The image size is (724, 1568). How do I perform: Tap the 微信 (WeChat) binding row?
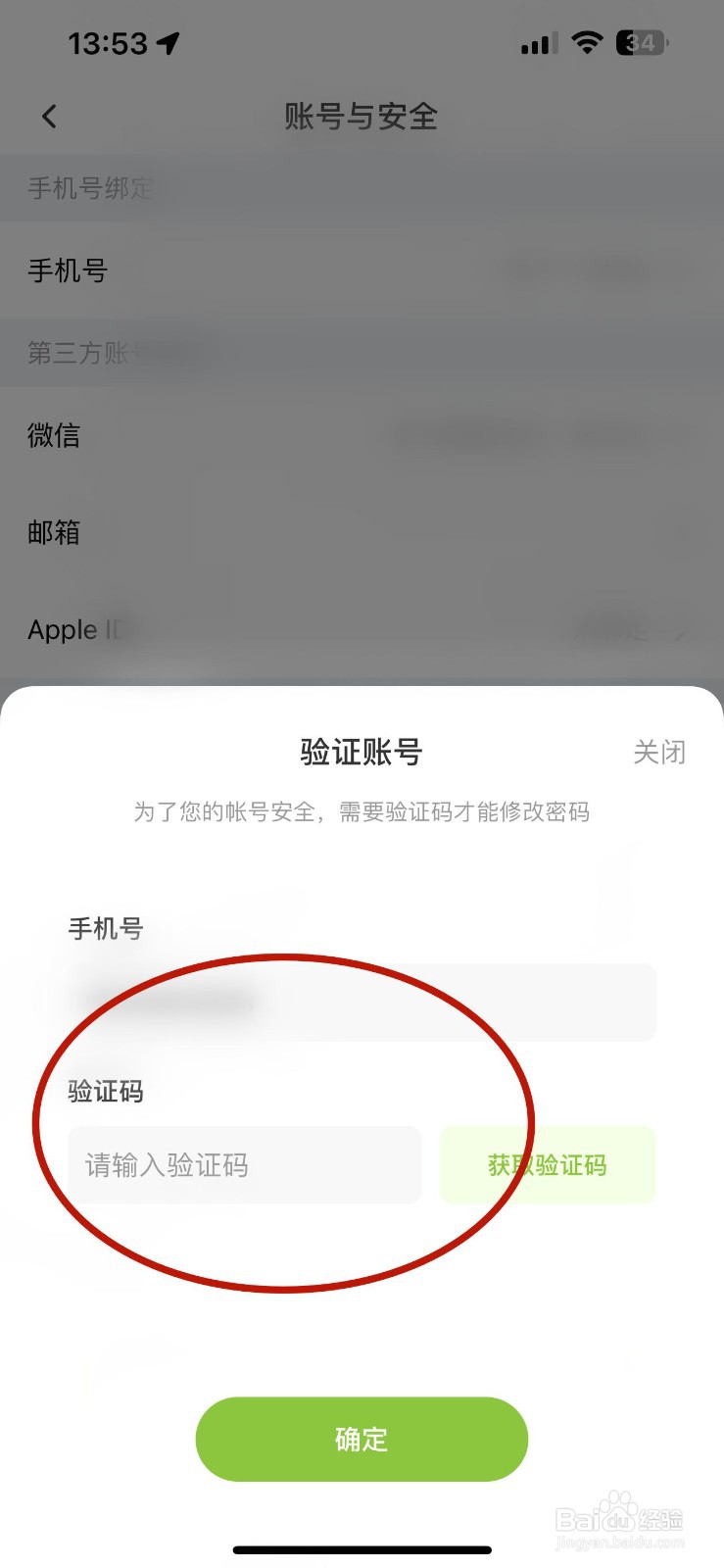coord(362,435)
